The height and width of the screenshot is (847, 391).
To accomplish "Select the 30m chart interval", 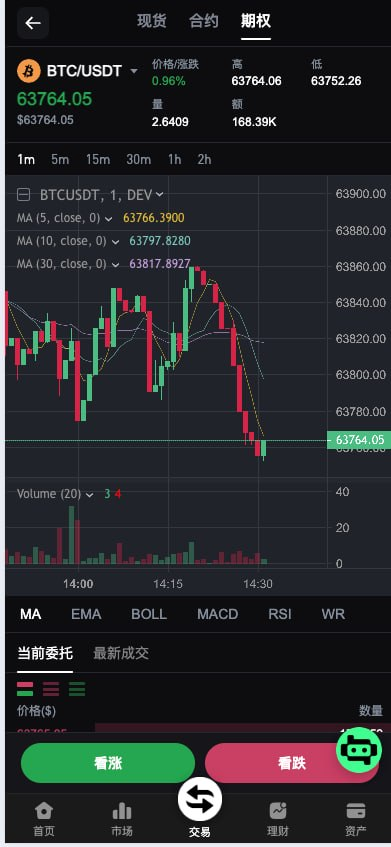I will pos(139,159).
